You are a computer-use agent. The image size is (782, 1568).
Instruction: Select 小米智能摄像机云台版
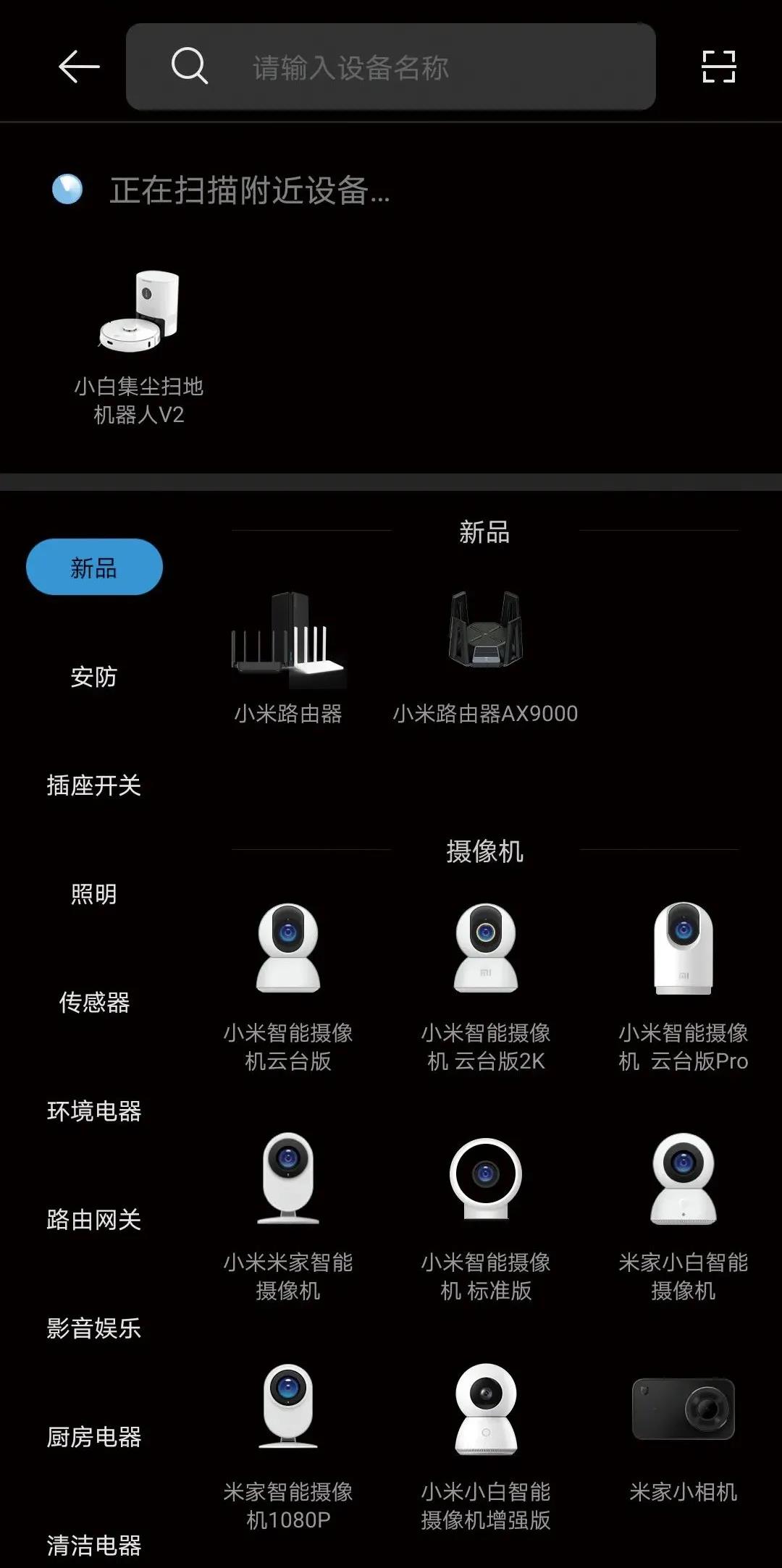coord(288,985)
